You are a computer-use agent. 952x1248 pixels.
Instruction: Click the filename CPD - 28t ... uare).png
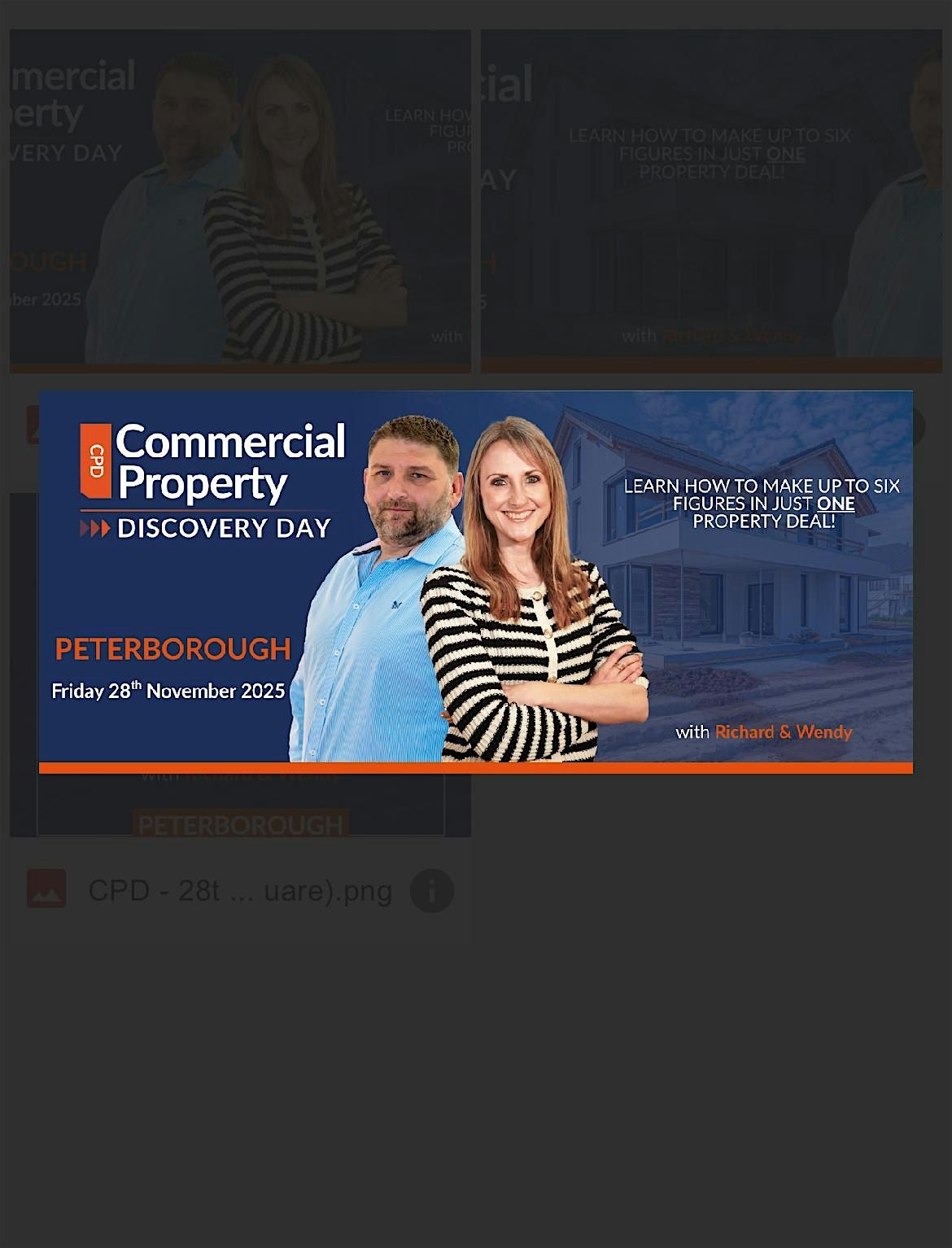238,890
